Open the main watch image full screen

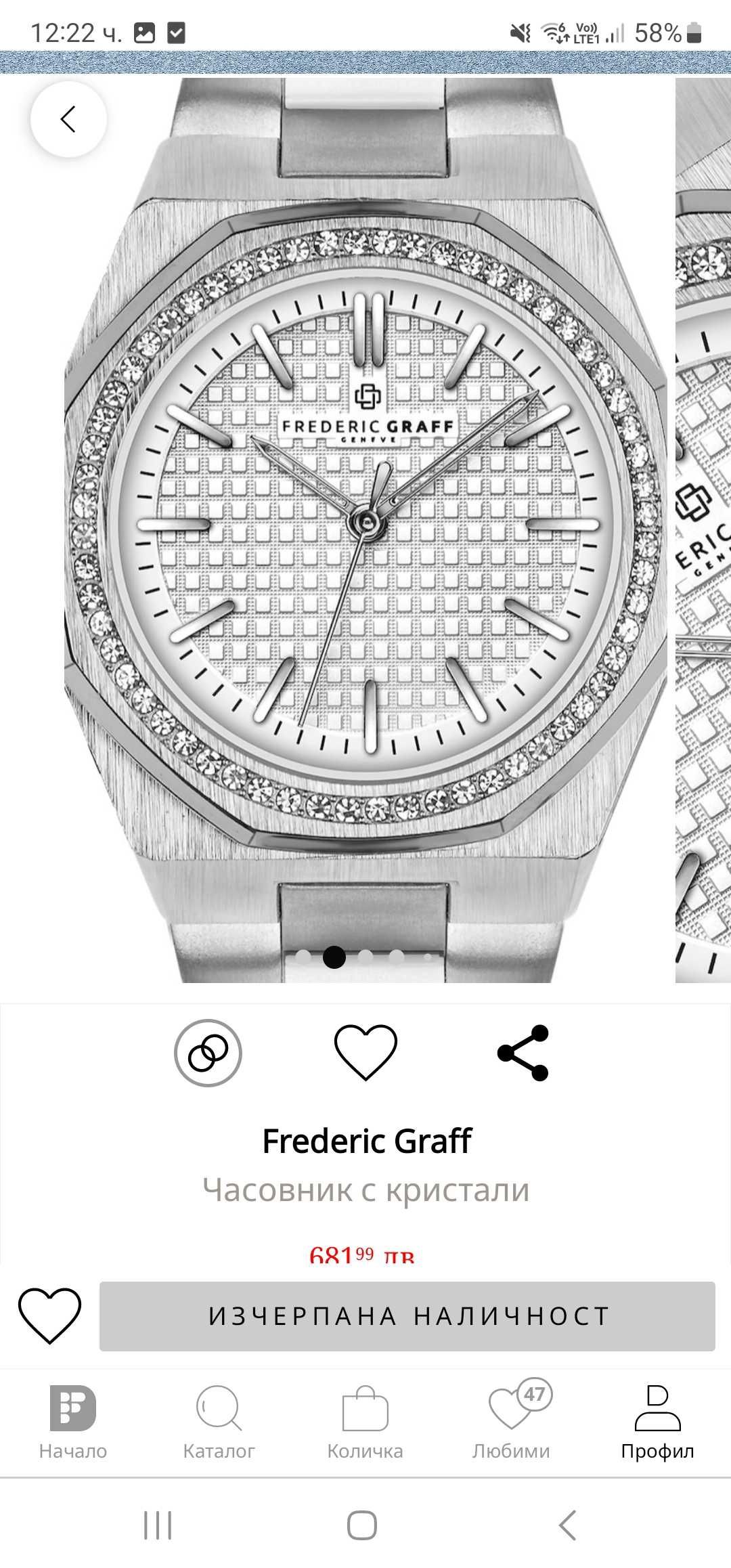[365, 528]
